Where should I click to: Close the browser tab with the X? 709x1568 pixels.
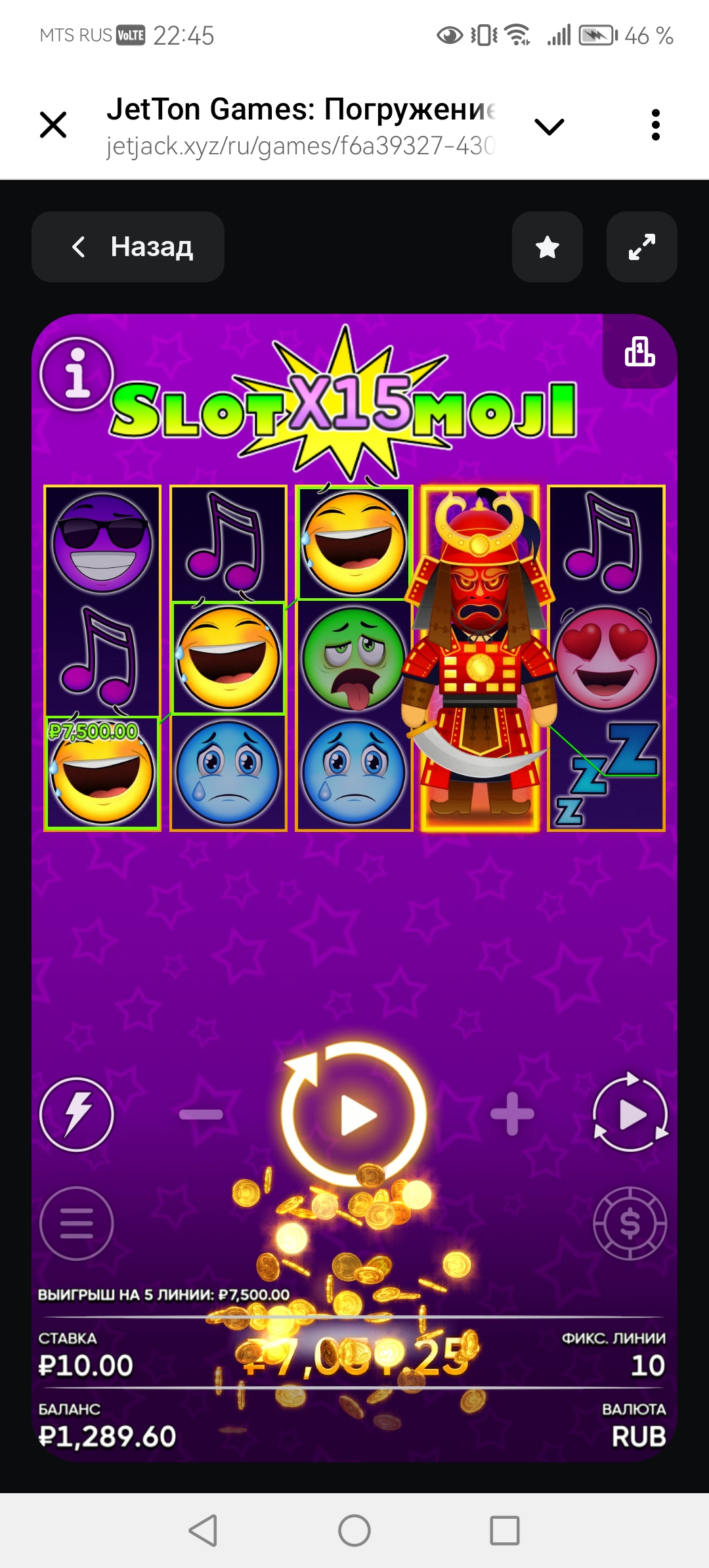pos(53,125)
